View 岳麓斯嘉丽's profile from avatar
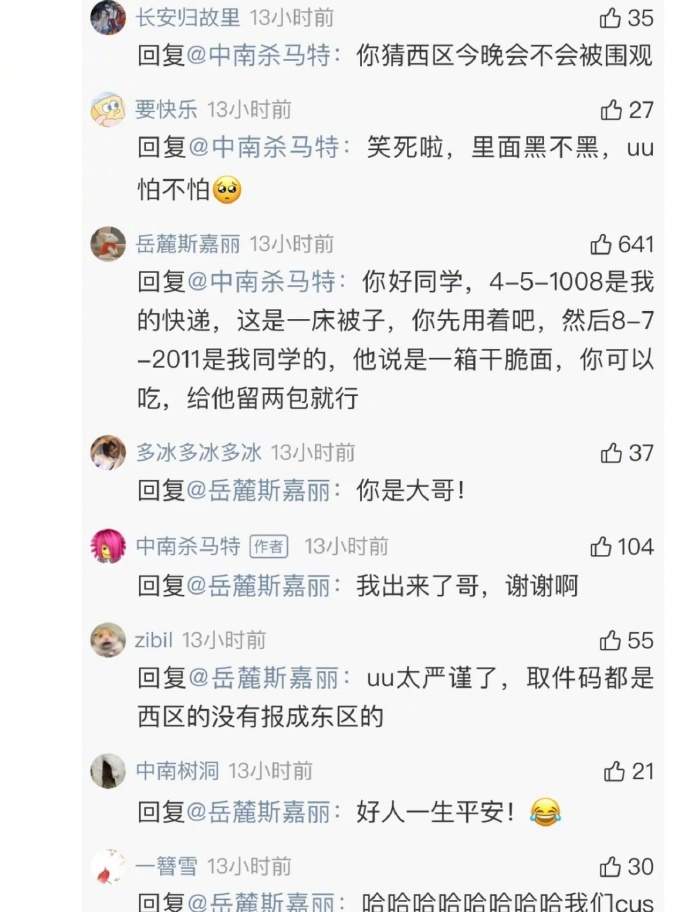 [108, 244]
